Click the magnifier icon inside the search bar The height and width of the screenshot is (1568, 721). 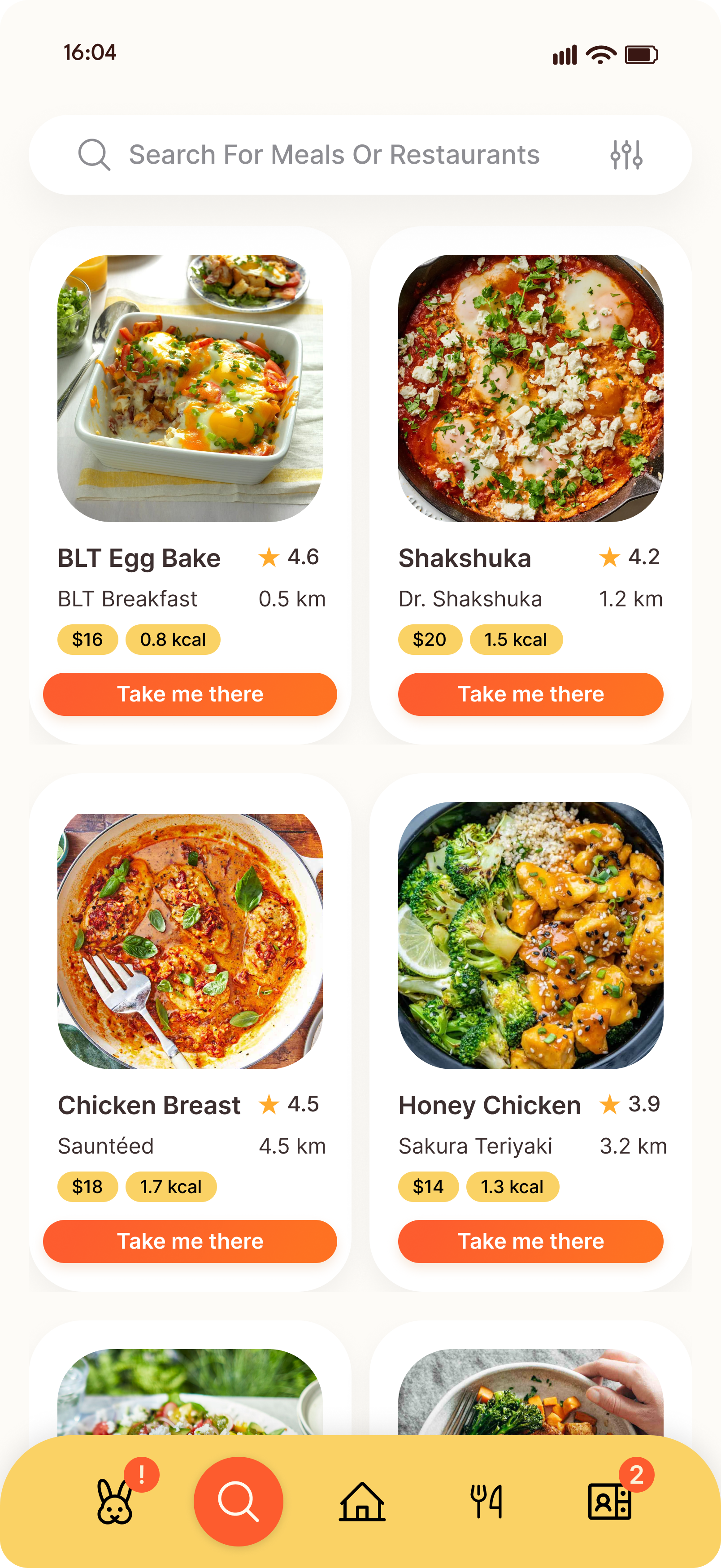coord(94,153)
